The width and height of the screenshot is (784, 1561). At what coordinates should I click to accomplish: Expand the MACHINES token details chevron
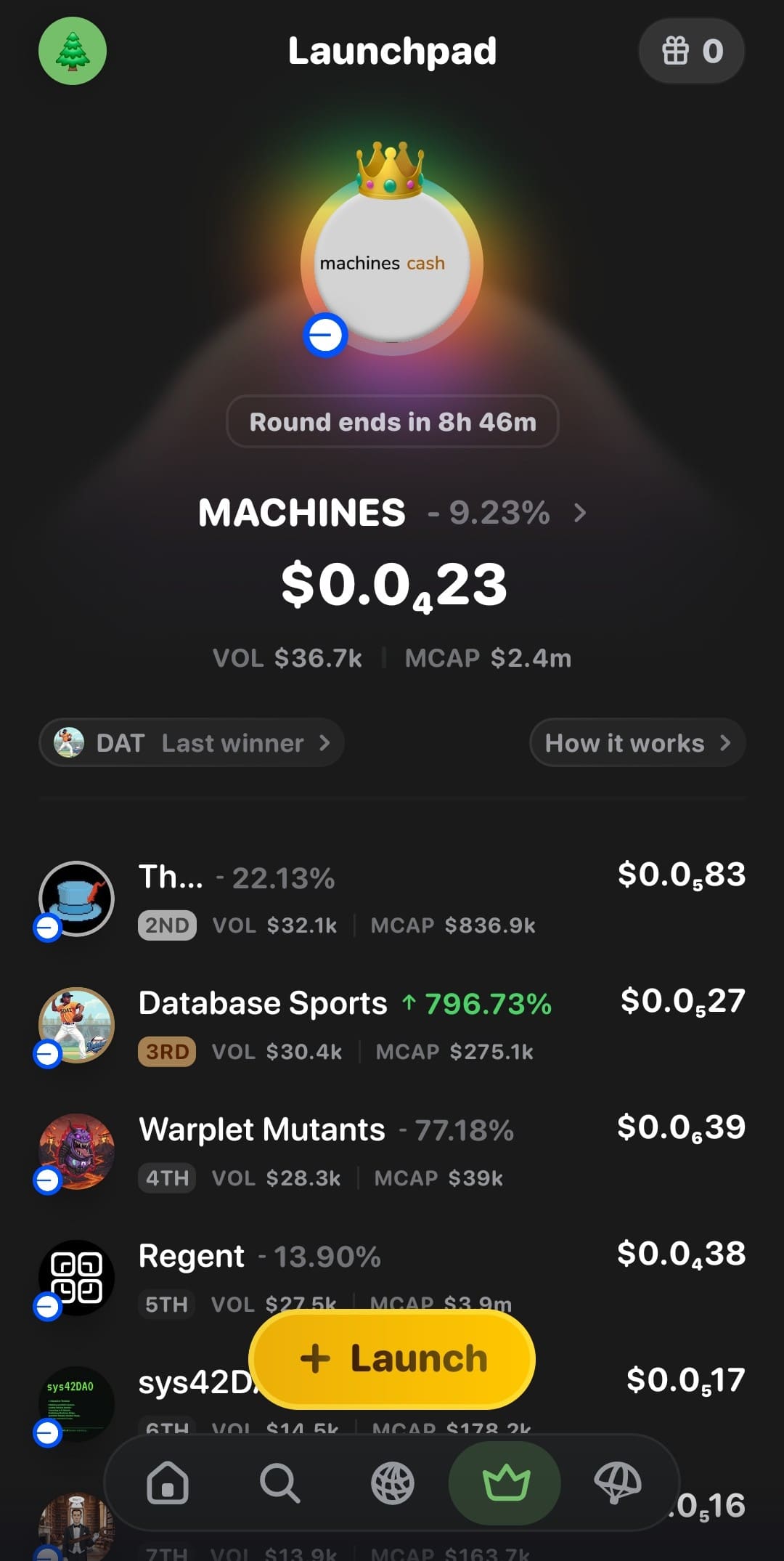point(580,513)
